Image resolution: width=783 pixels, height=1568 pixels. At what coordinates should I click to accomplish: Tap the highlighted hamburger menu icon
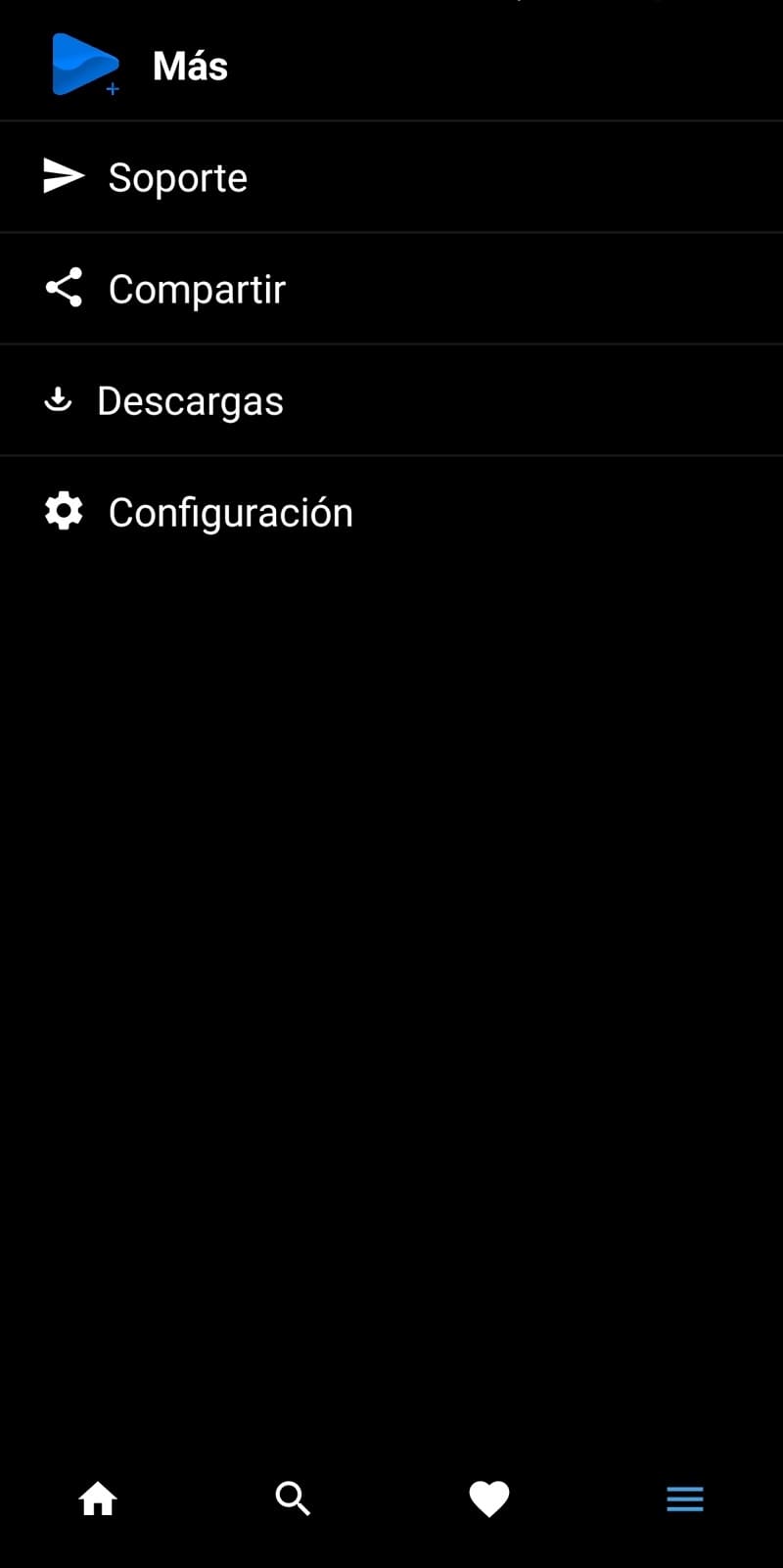pos(684,1498)
